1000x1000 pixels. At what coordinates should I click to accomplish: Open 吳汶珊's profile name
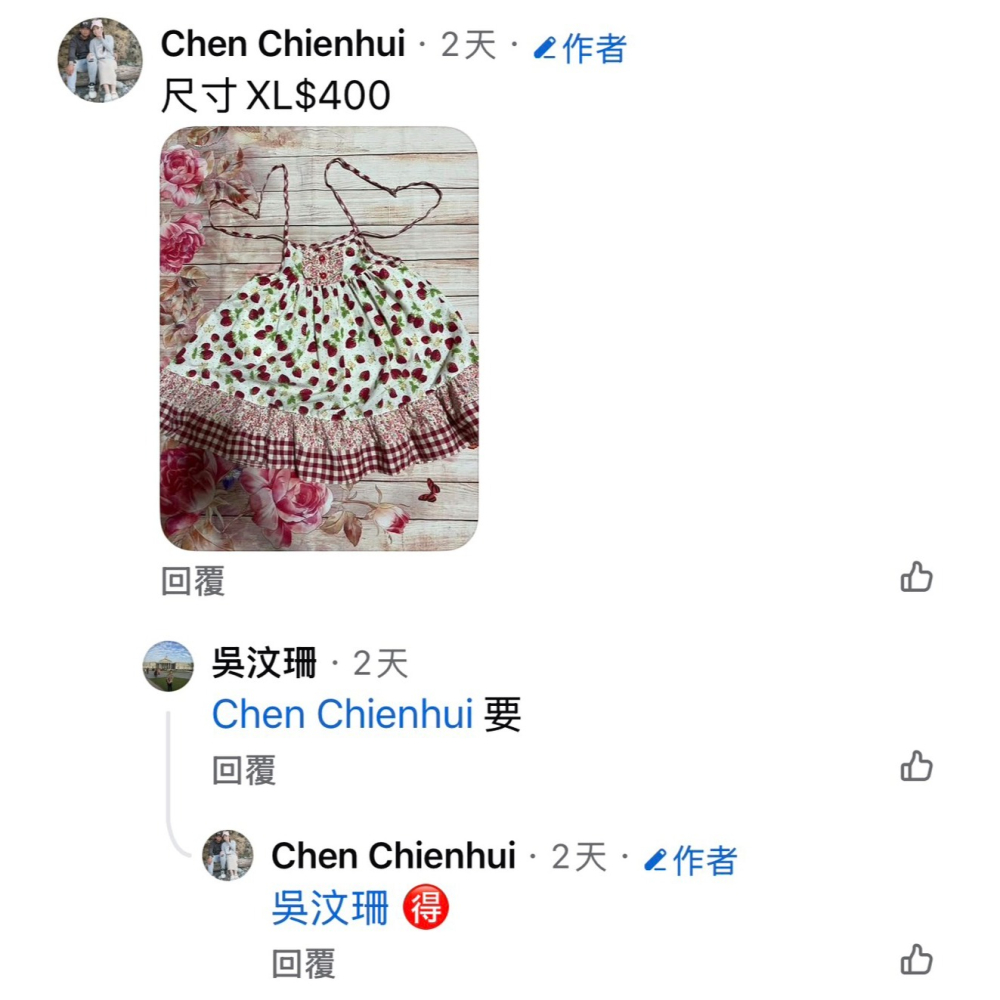tap(264, 663)
